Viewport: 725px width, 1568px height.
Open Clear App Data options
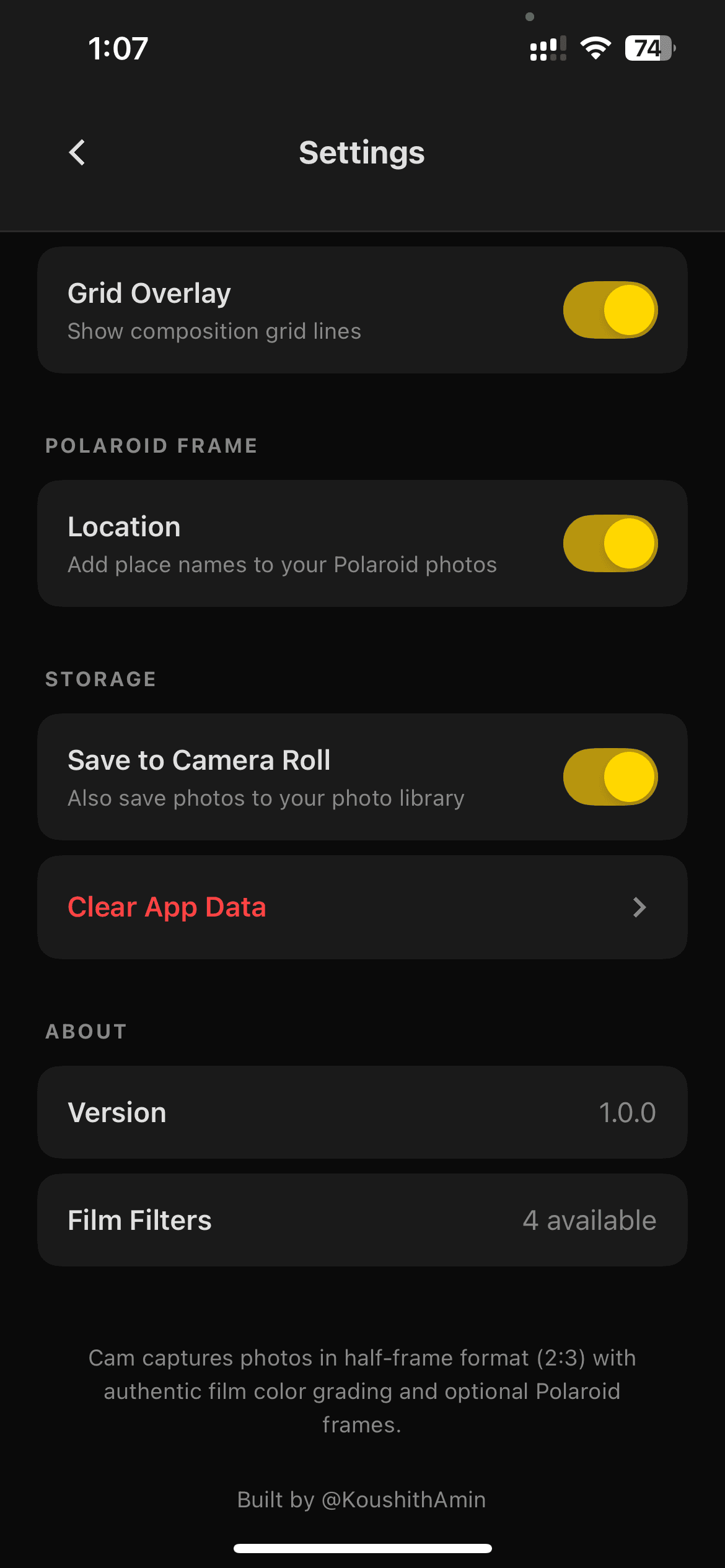tap(362, 907)
